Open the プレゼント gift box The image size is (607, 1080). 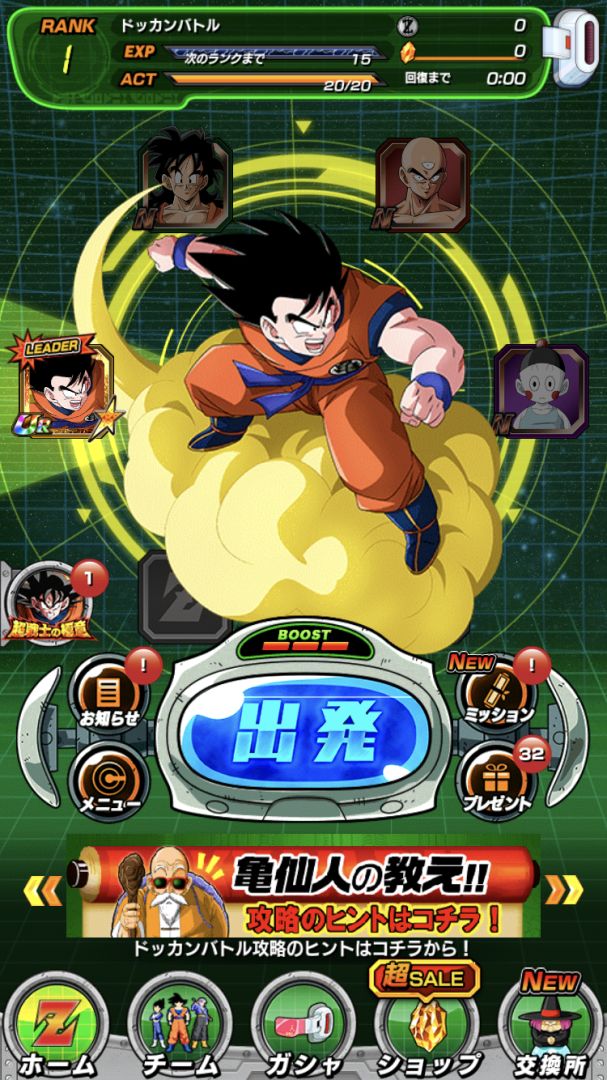point(496,780)
